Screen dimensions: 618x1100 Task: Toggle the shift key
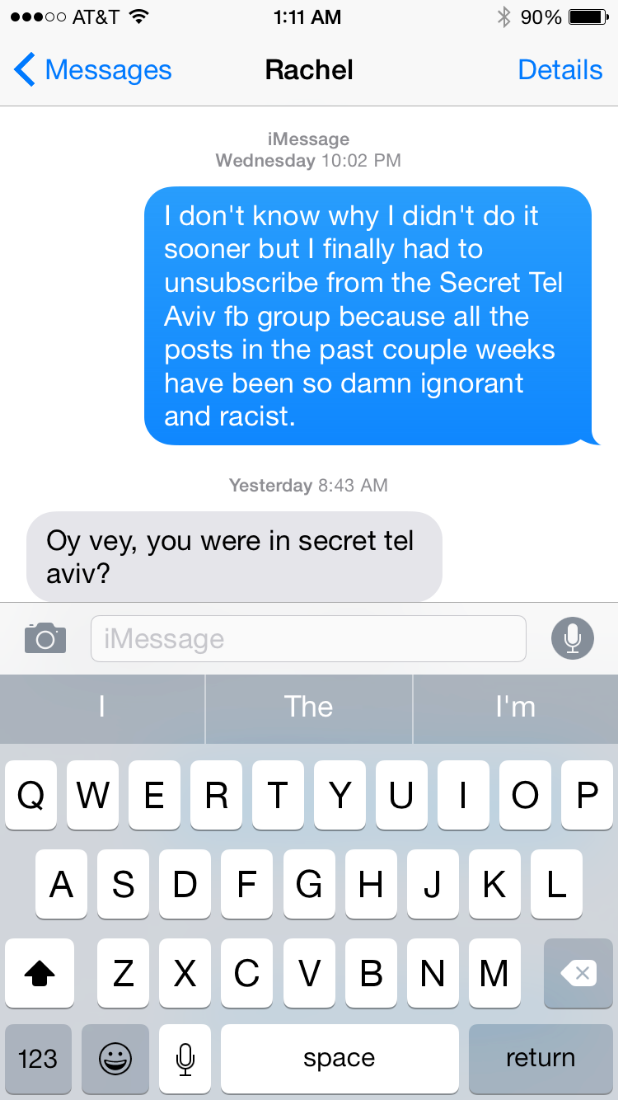39,973
